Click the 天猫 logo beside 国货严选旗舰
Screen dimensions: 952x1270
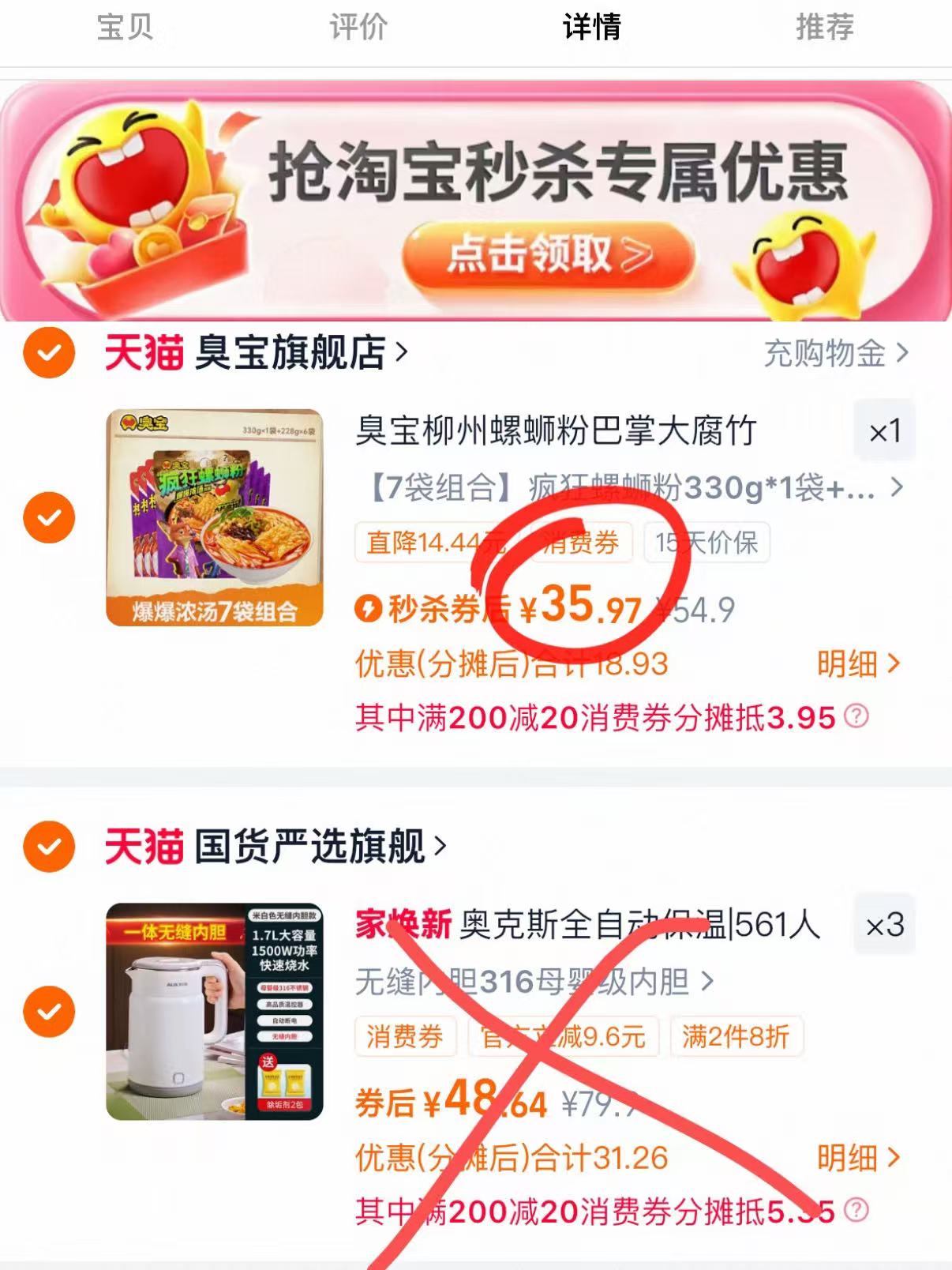pos(142,845)
